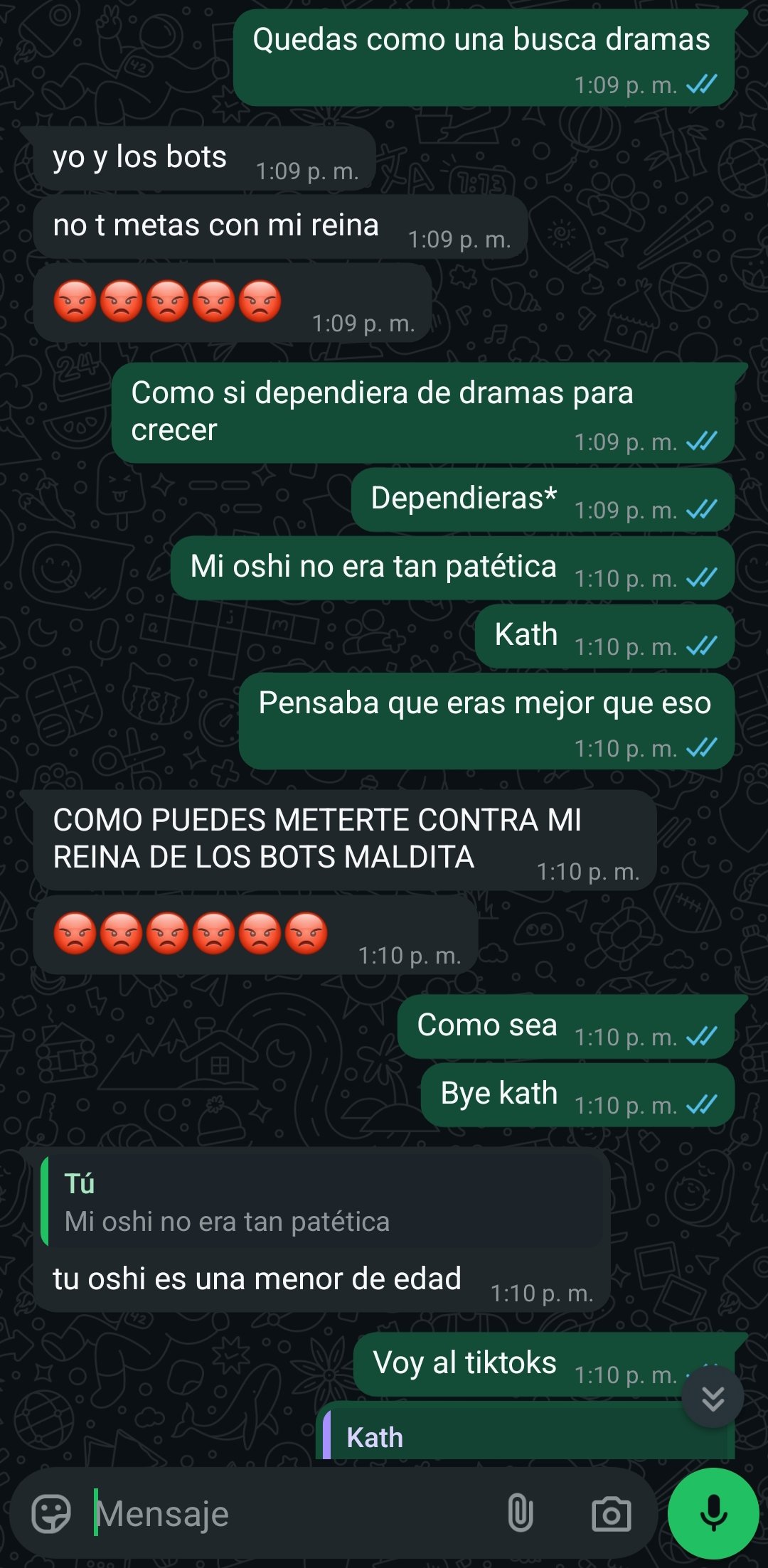Tap the green voice message microphone
Viewport: 768px width, 1568px height.
tap(713, 1513)
